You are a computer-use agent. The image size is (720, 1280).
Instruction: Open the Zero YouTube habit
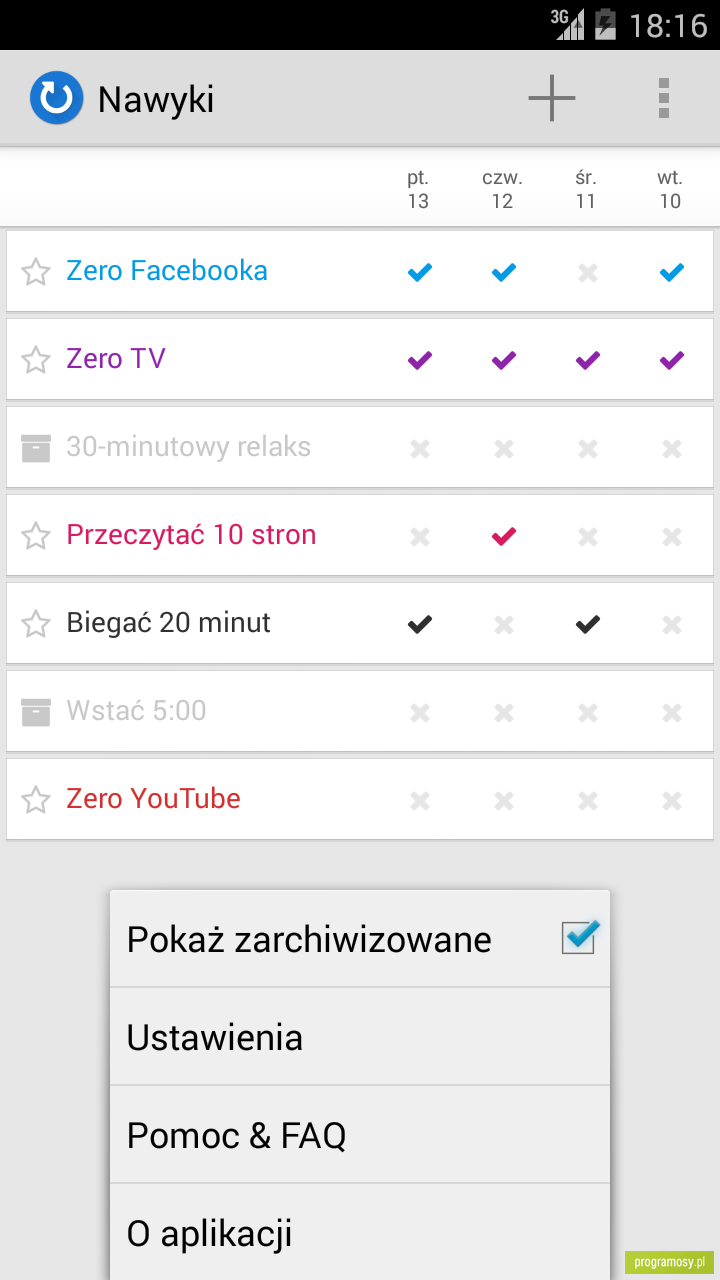(x=153, y=799)
